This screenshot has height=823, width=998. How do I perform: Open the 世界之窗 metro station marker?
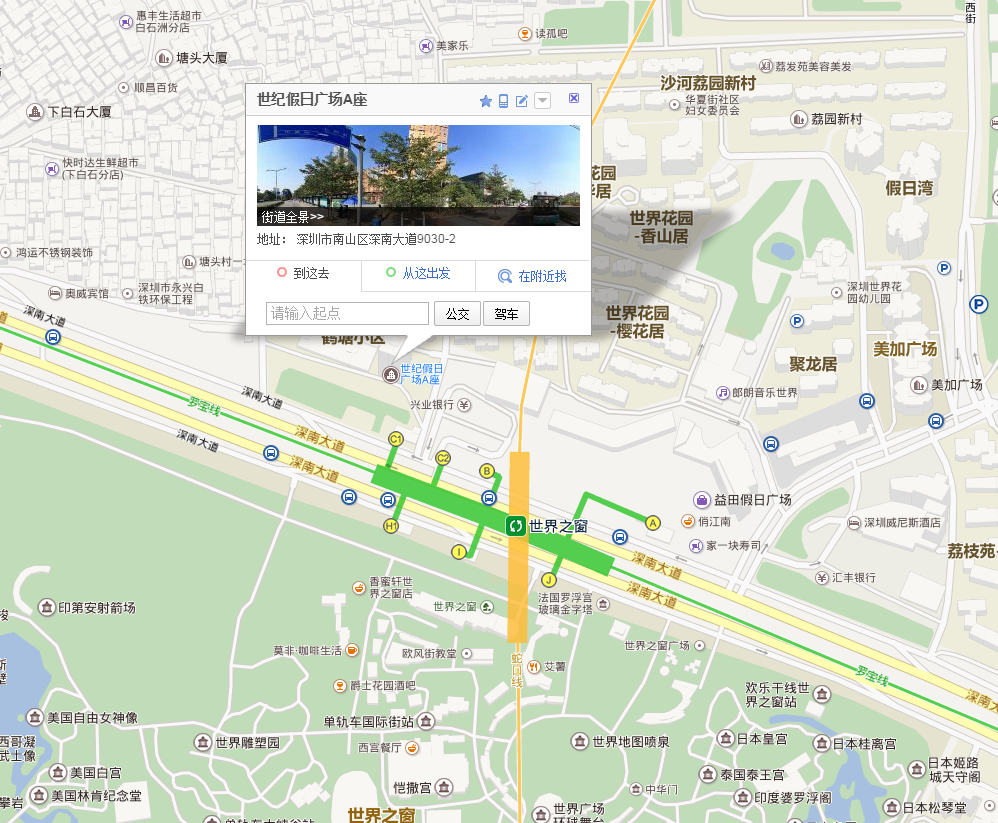click(x=516, y=526)
